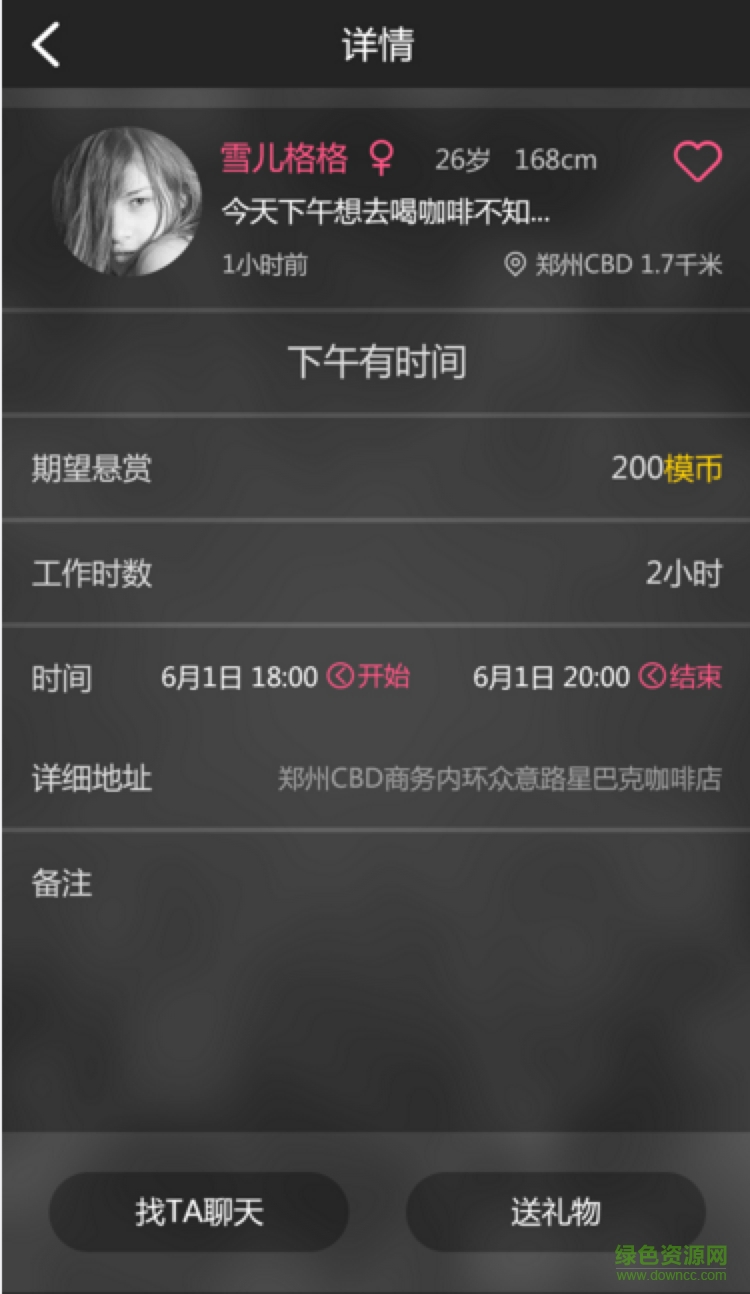This screenshot has width=750, height=1294.
Task: Tap the 送礼物 gift button
Action: [x=556, y=1211]
